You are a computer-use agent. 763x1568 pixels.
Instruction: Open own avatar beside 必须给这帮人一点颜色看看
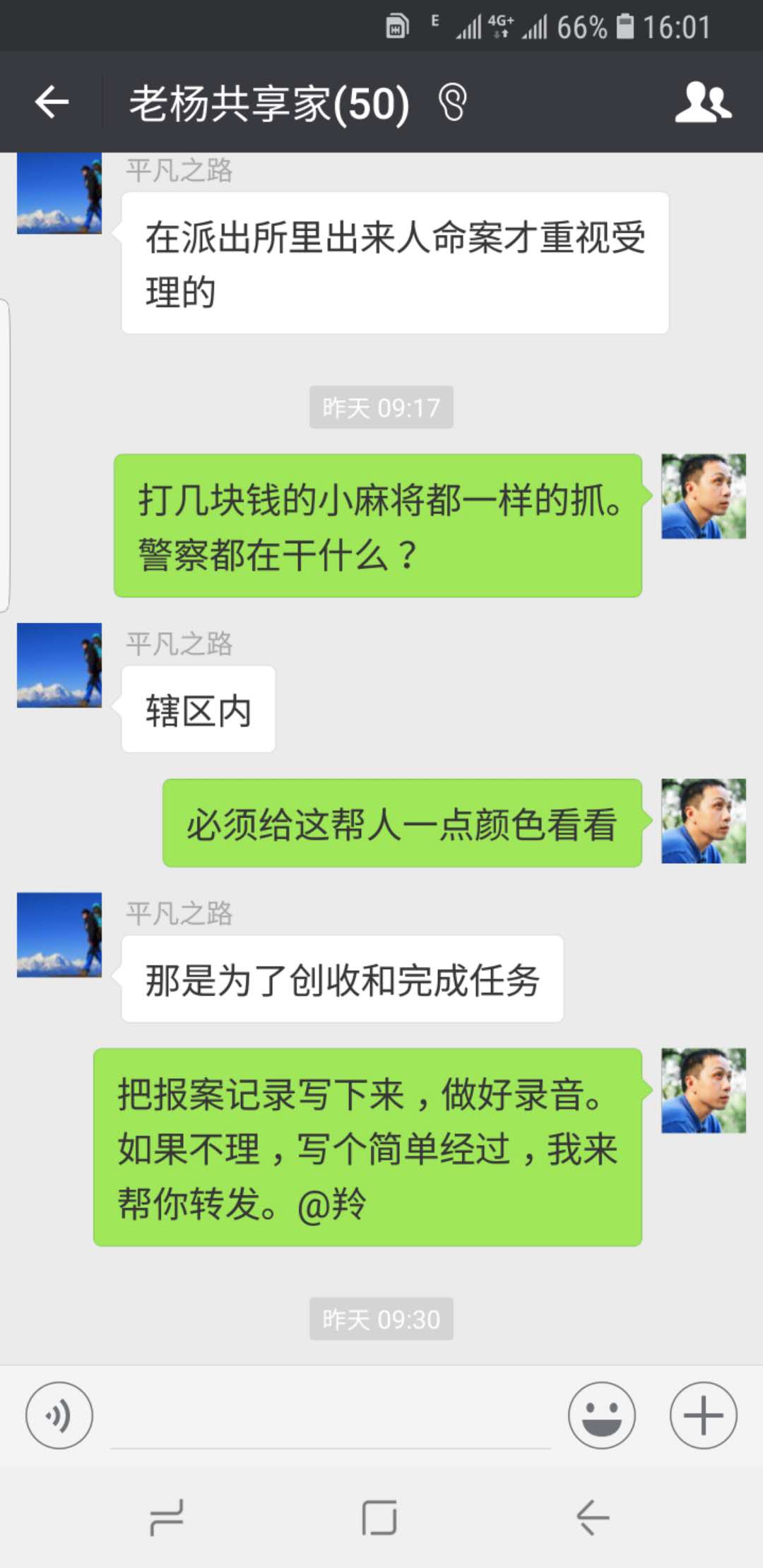point(703,821)
